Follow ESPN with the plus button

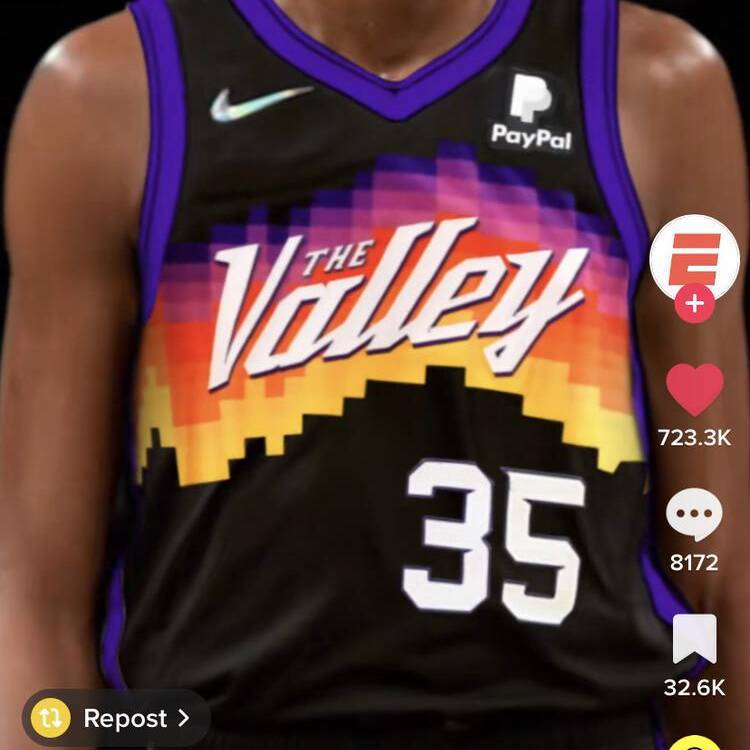tap(694, 303)
